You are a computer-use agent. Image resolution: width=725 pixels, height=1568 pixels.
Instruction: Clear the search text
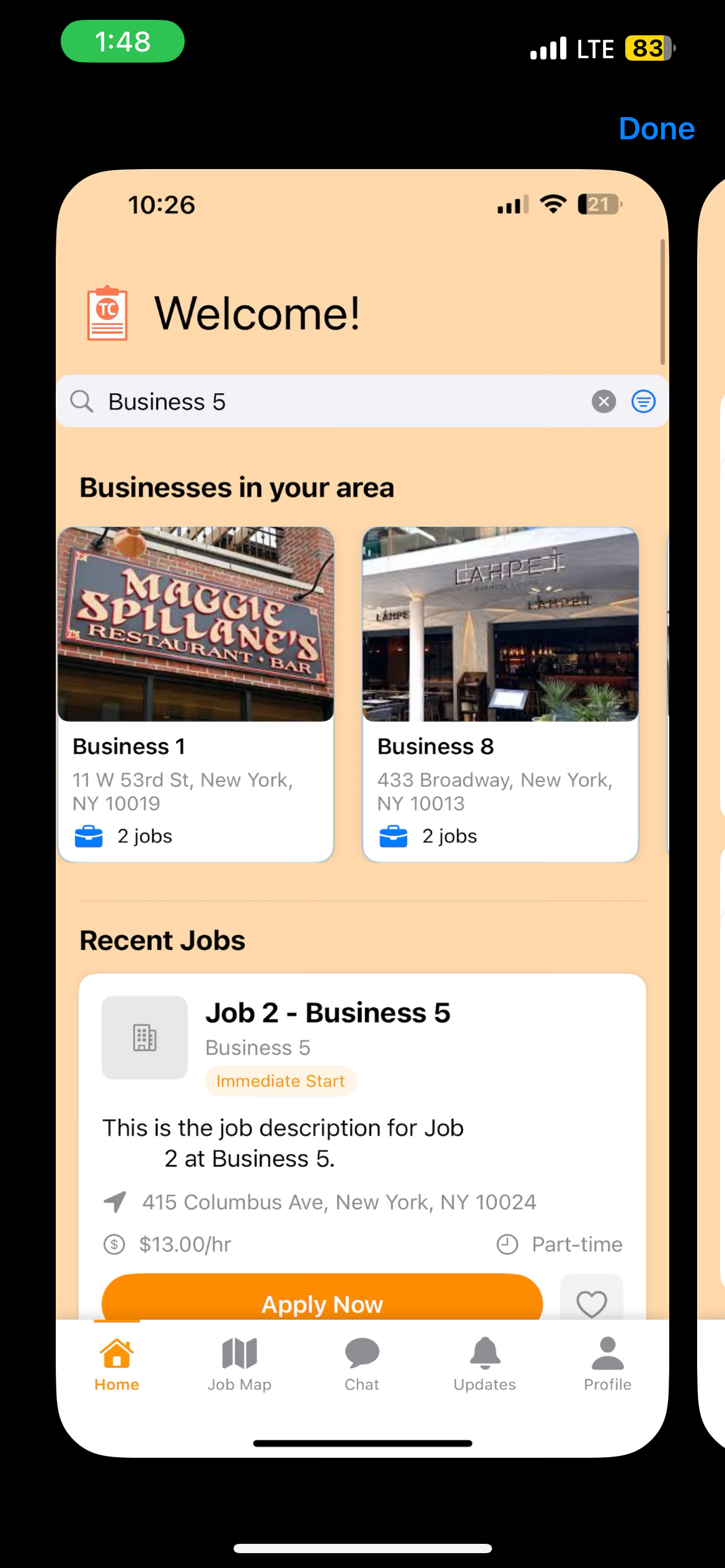pos(604,402)
